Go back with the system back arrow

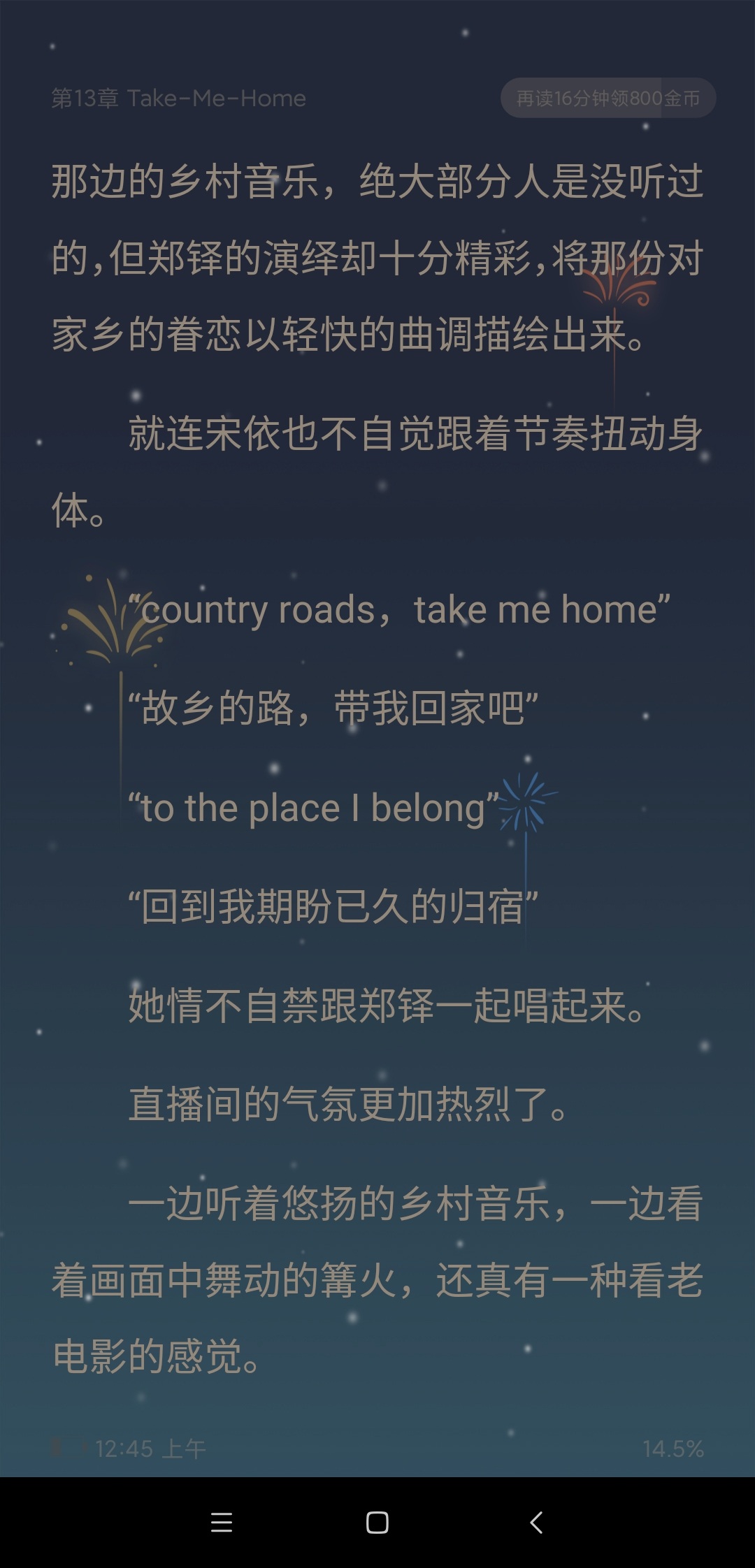coord(536,1522)
